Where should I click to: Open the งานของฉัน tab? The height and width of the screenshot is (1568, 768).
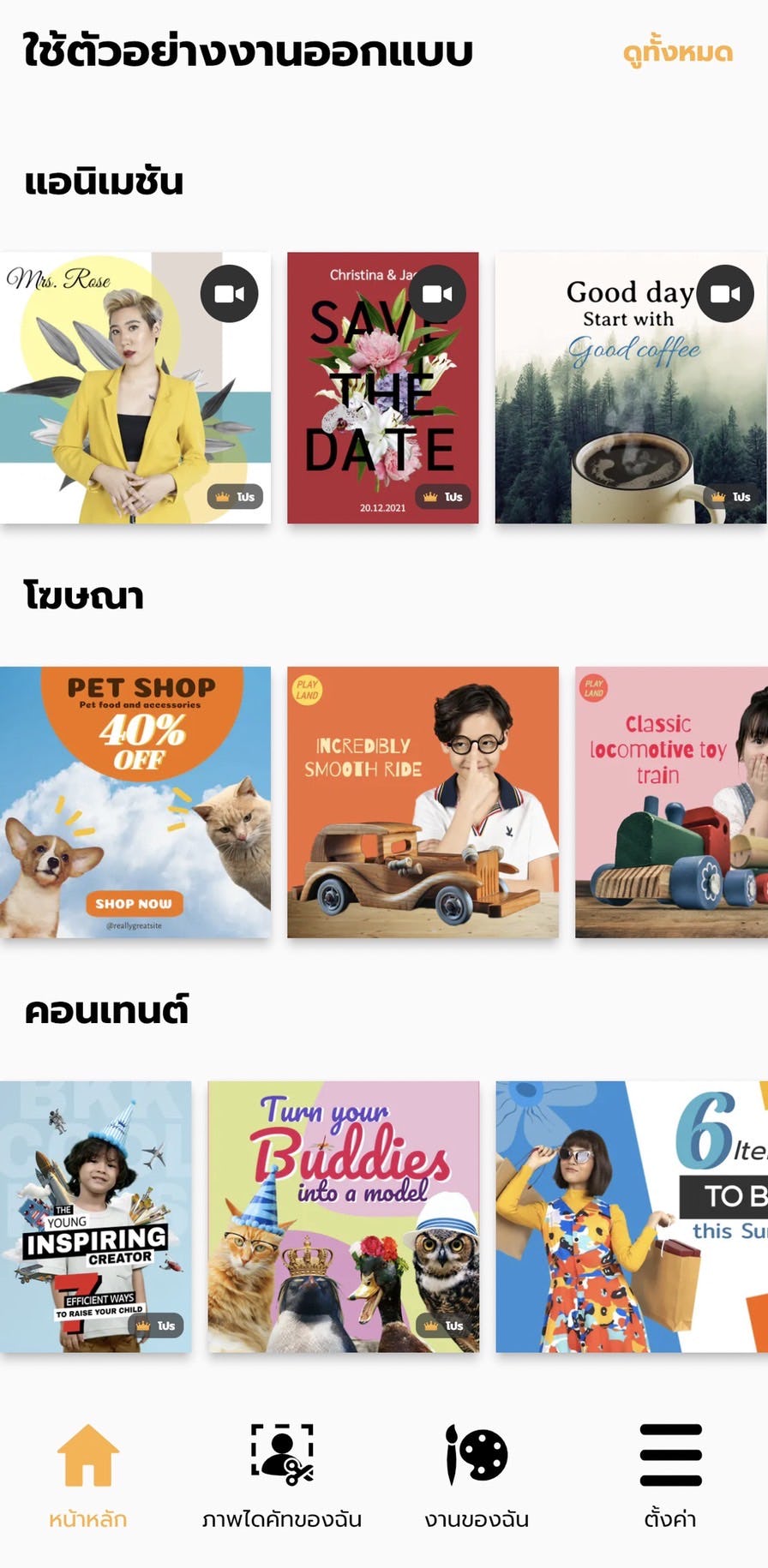477,1475
